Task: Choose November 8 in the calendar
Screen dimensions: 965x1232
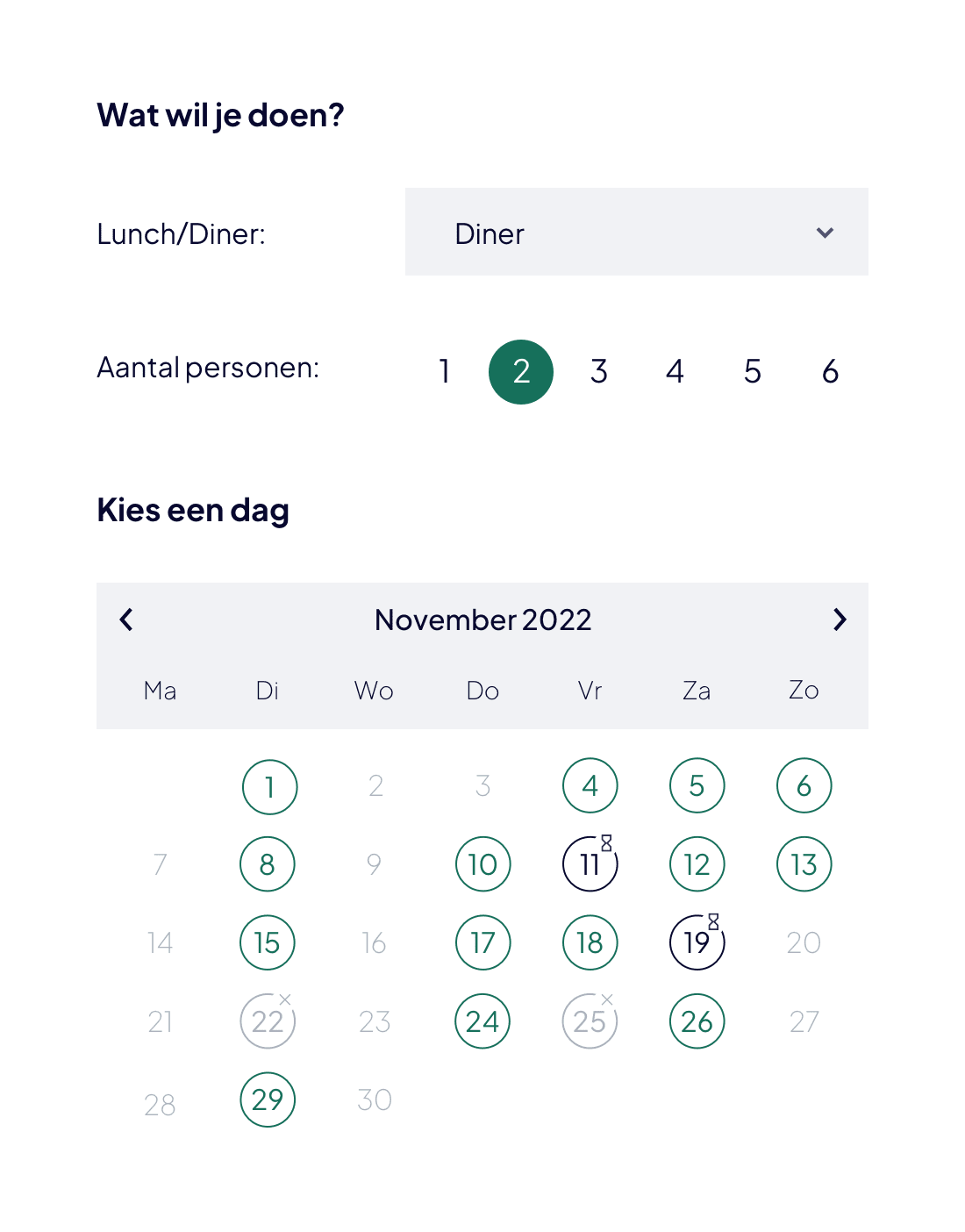Action: click(268, 864)
